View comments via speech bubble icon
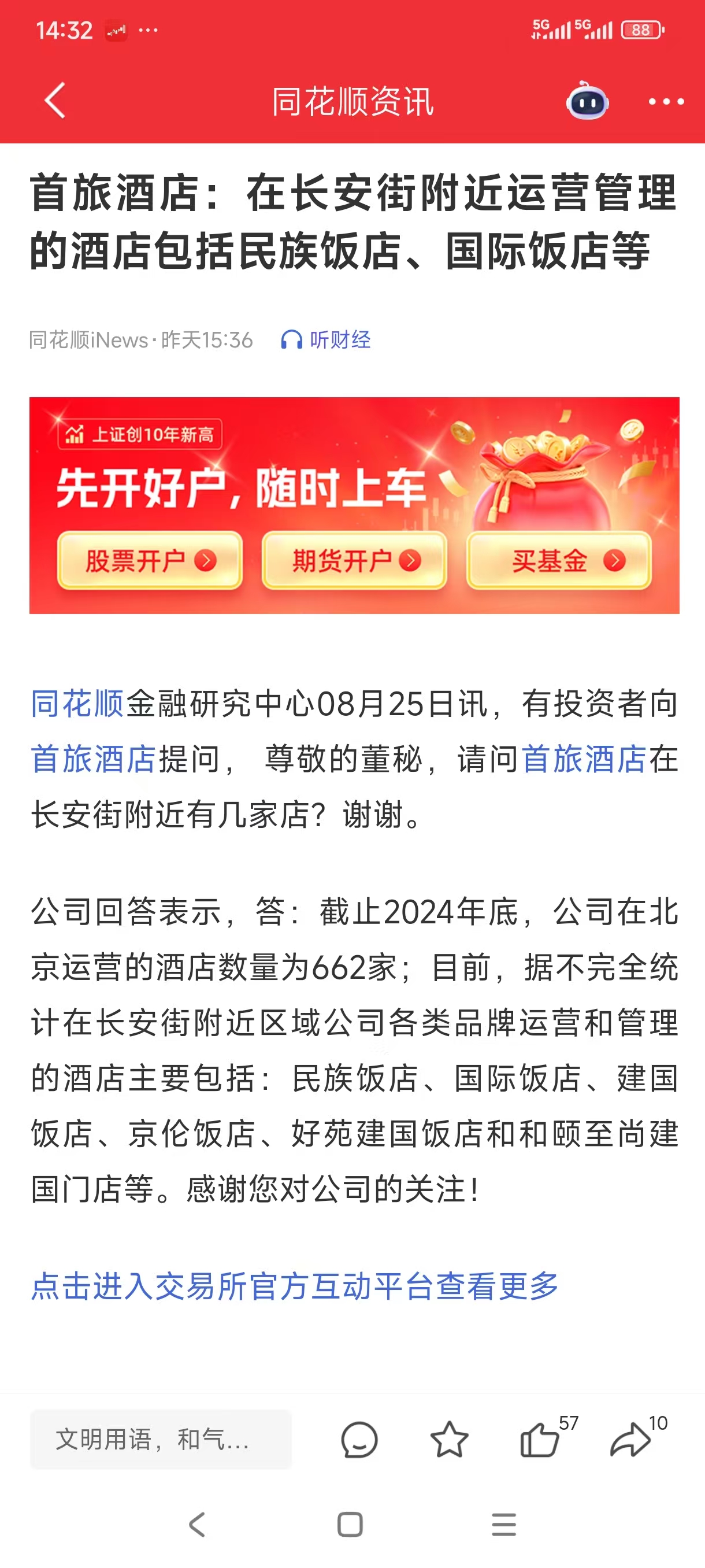Image resolution: width=705 pixels, height=1568 pixels. pos(359,1440)
